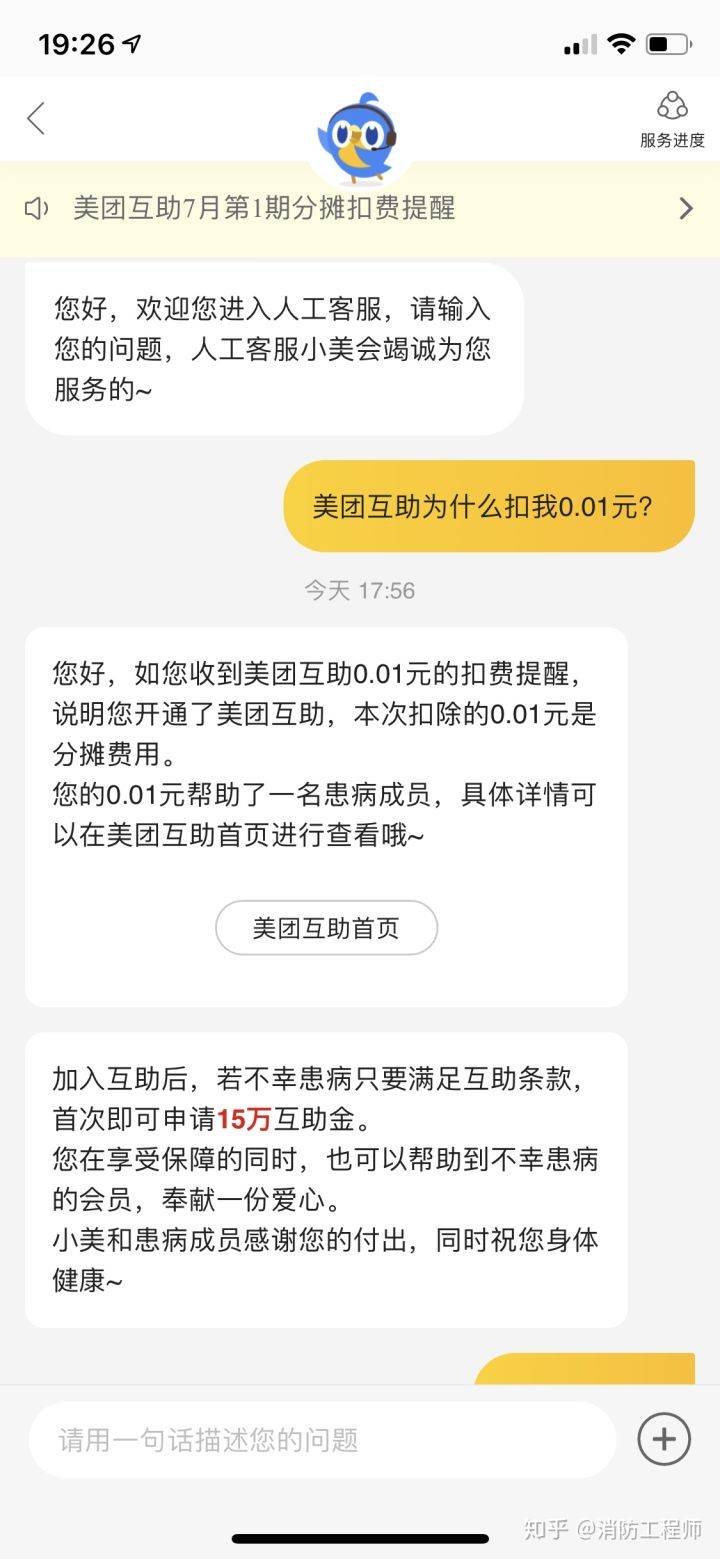Tap the 今天 17:56 timestamp
720x1559 pixels.
[360, 590]
